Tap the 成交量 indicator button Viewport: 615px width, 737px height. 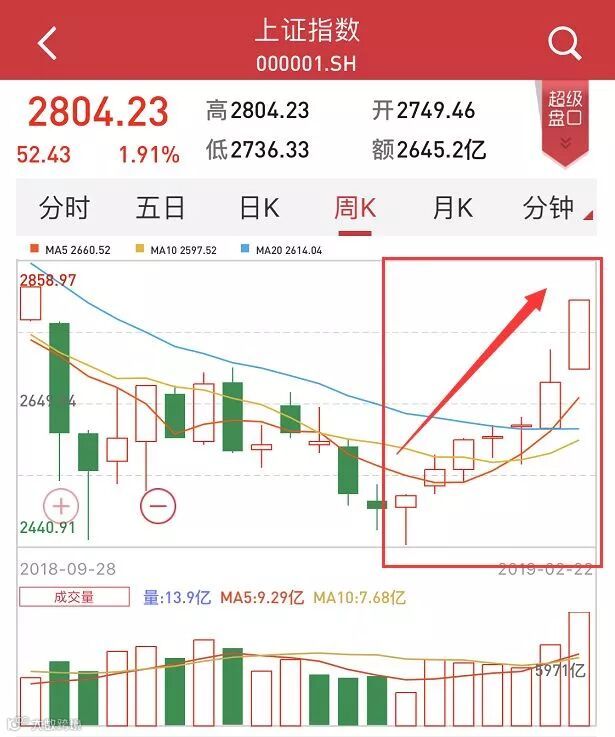click(x=74, y=597)
